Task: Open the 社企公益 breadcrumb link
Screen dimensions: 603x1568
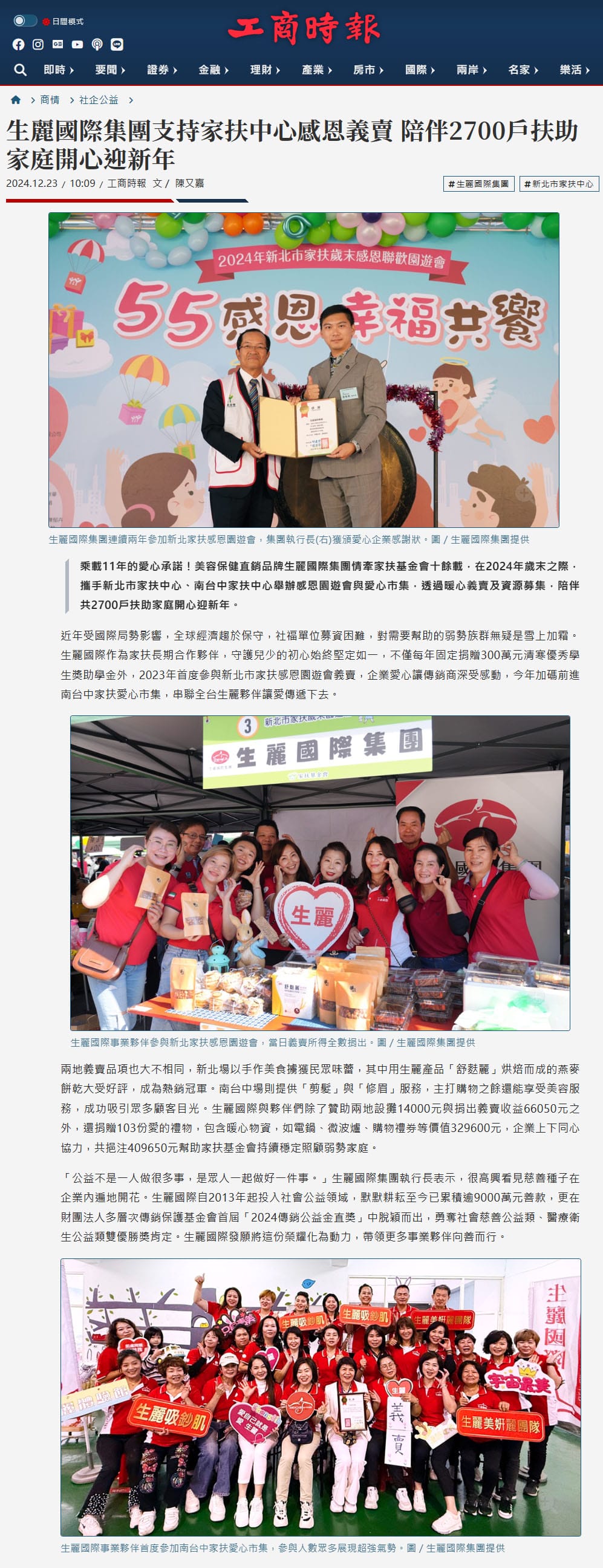Action: [x=99, y=100]
